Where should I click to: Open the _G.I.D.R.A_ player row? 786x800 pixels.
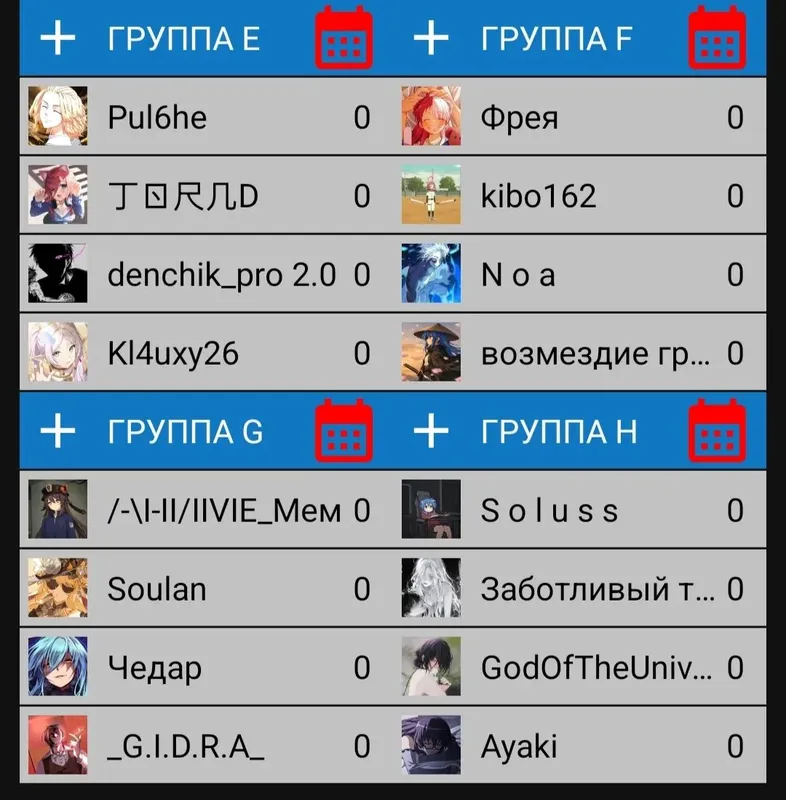point(199,746)
